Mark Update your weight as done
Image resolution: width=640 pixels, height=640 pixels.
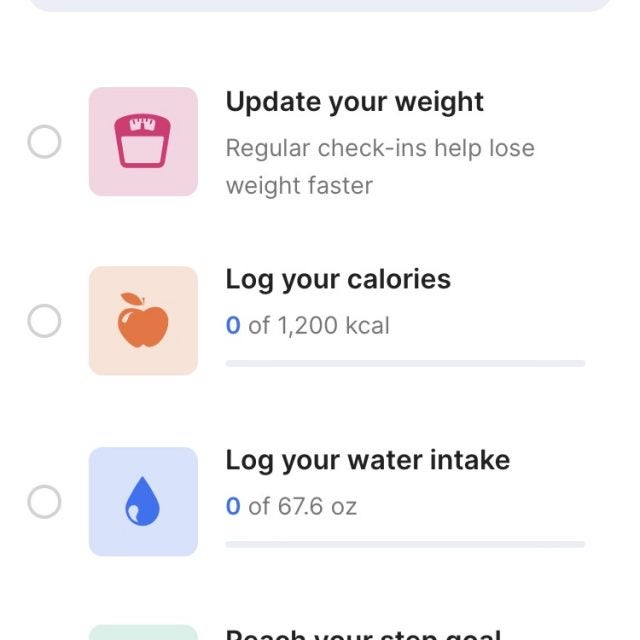click(x=44, y=142)
